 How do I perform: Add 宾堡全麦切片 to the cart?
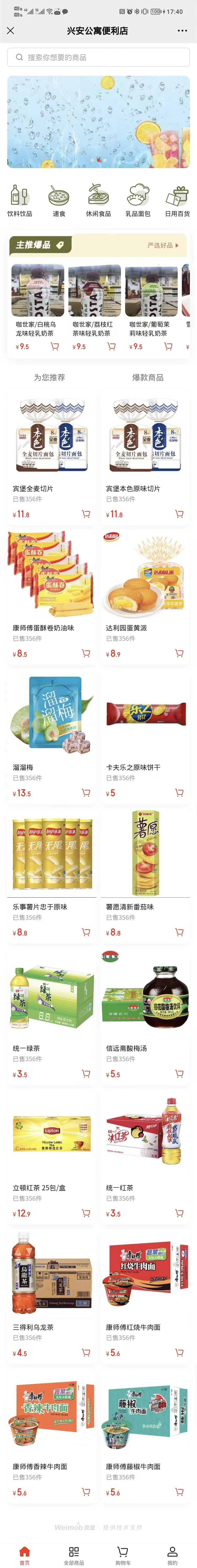[x=86, y=514]
